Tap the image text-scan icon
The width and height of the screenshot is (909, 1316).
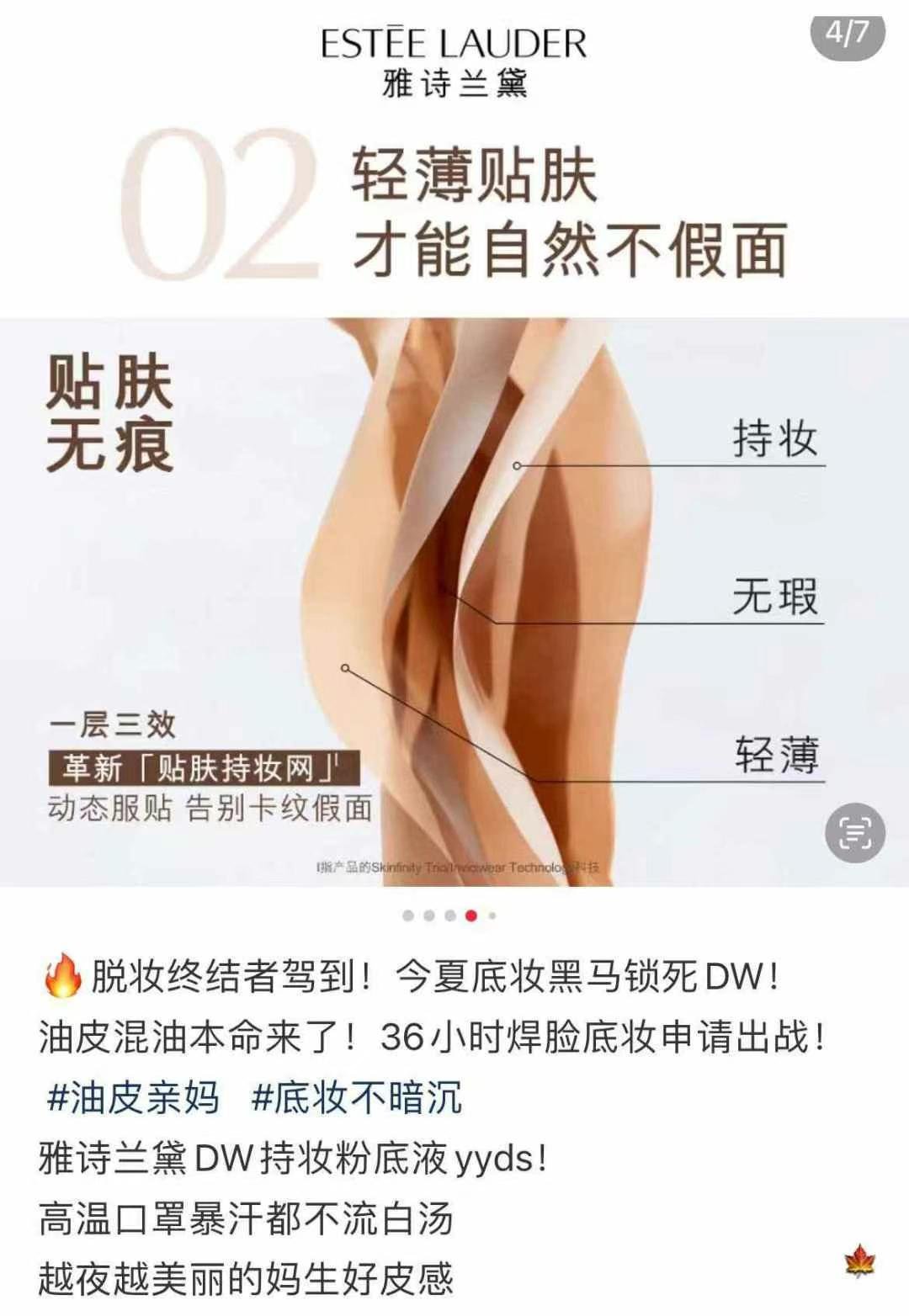coord(854,833)
